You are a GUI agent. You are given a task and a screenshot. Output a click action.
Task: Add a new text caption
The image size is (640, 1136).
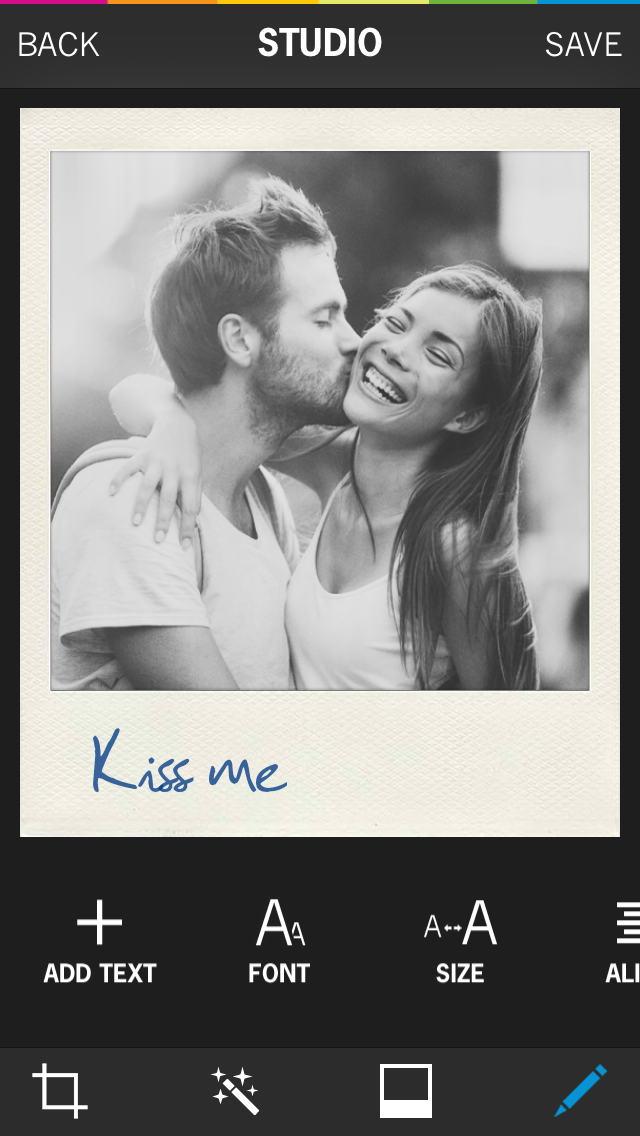pyautogui.click(x=100, y=942)
